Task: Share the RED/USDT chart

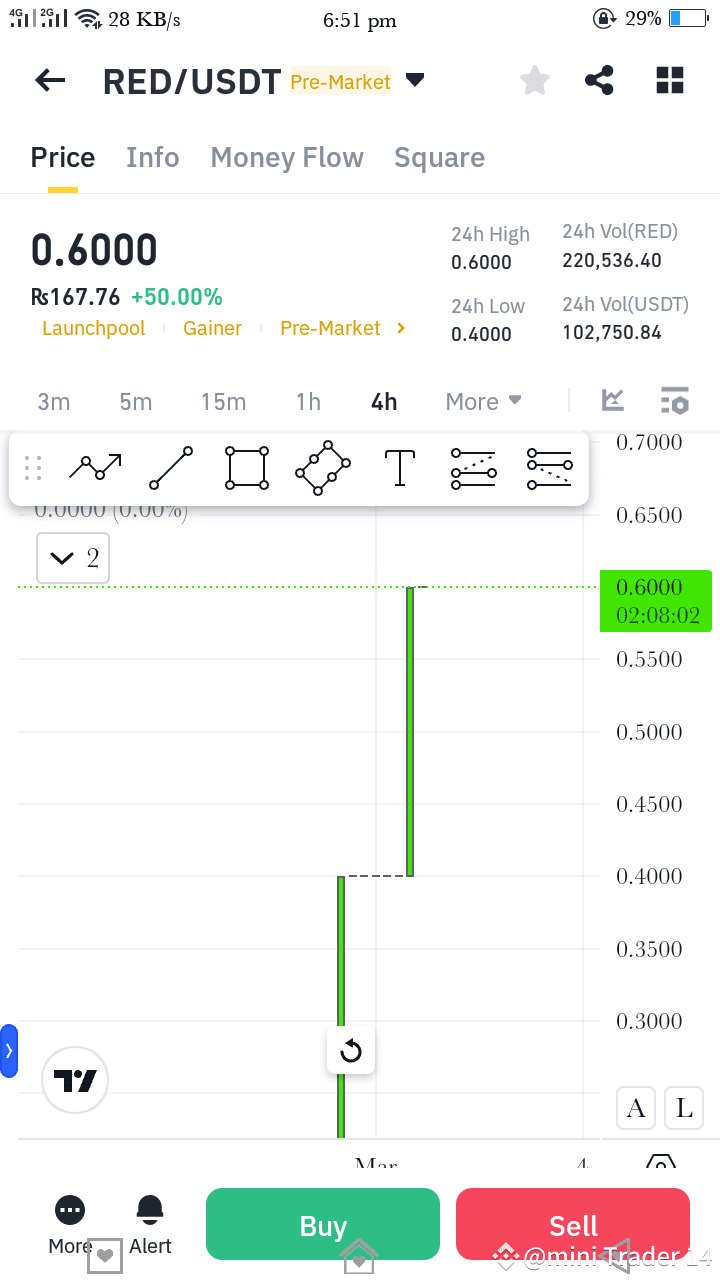Action: pyautogui.click(x=599, y=80)
